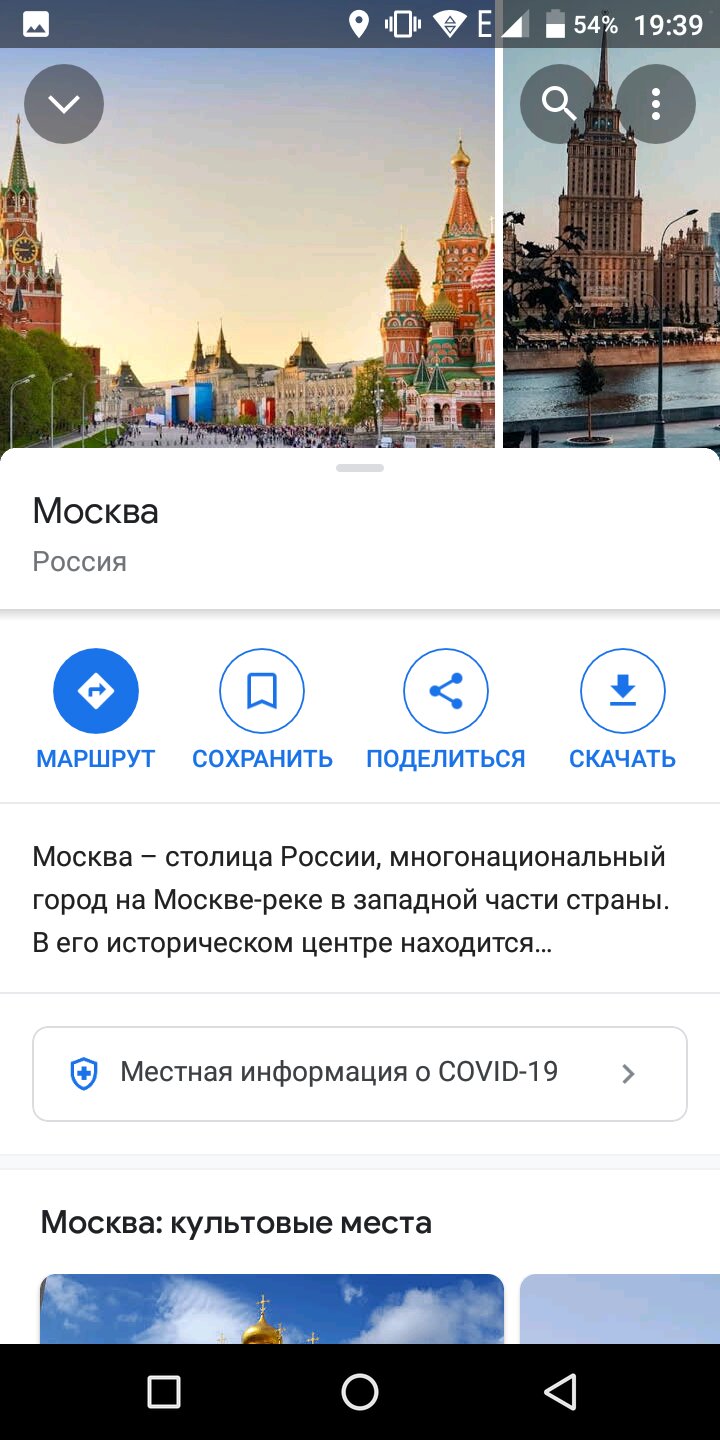This screenshot has width=720, height=1440.
Task: Download the offline map with Скачать
Action: (623, 710)
